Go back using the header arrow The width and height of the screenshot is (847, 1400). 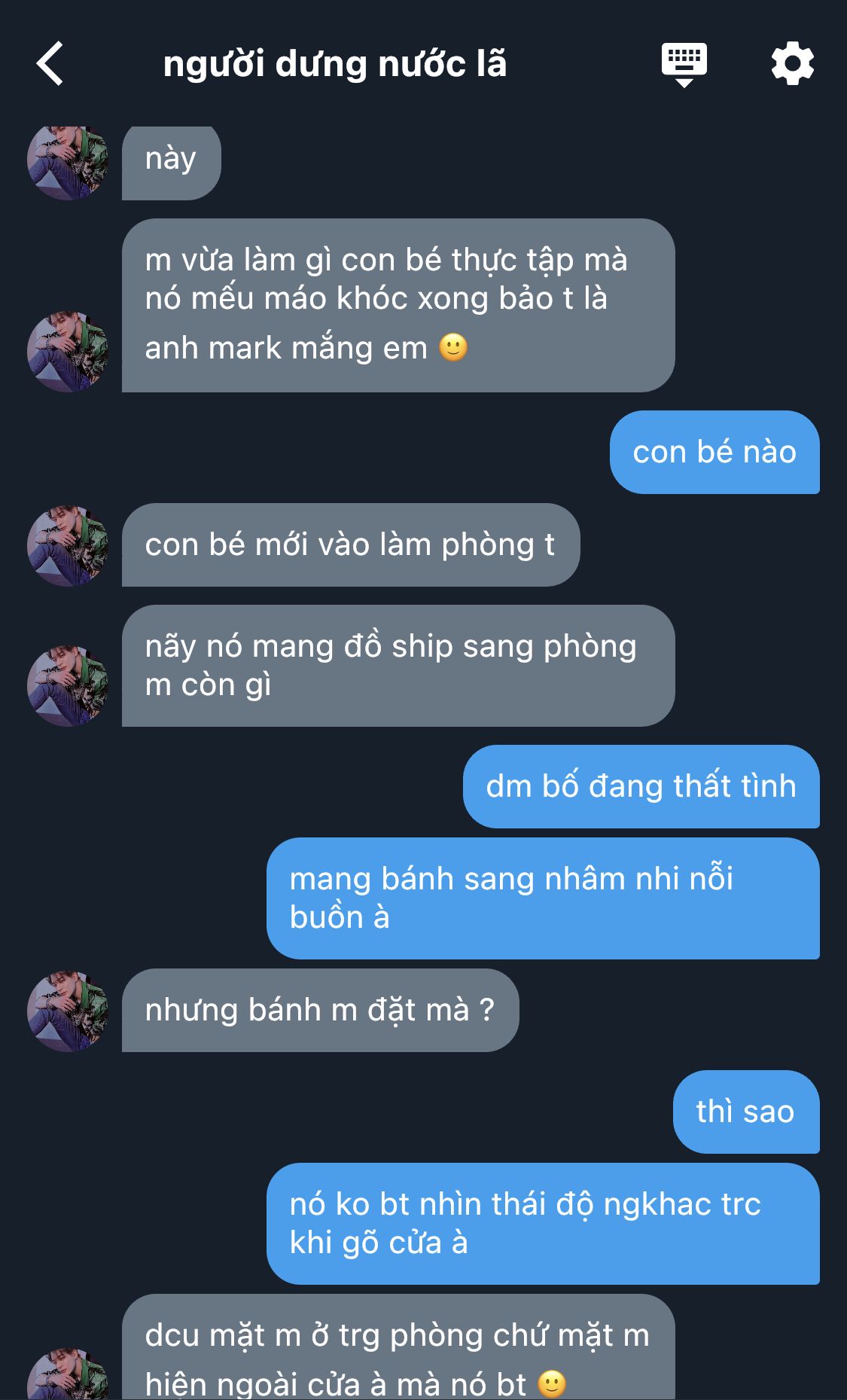point(50,63)
